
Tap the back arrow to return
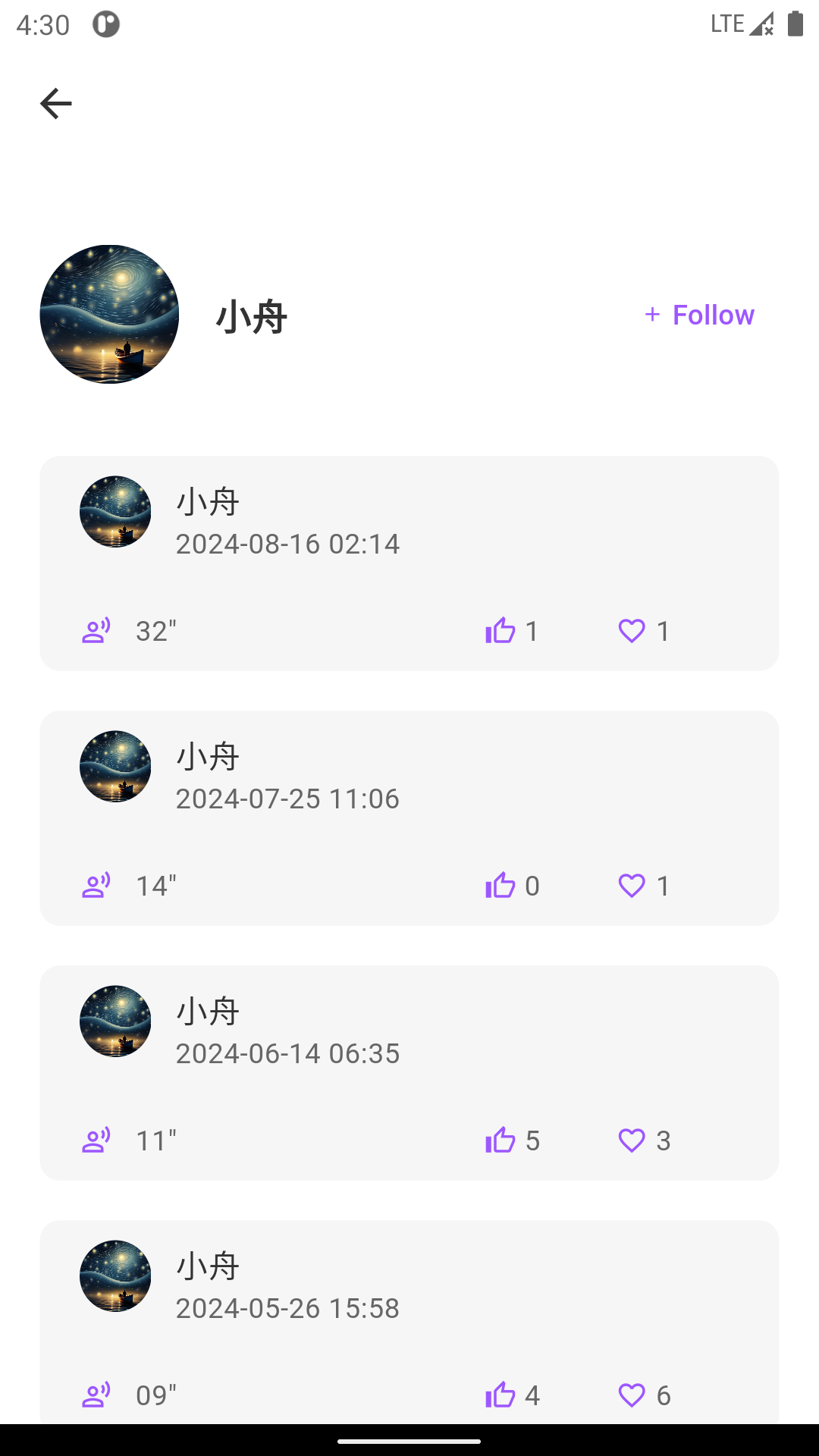click(55, 103)
